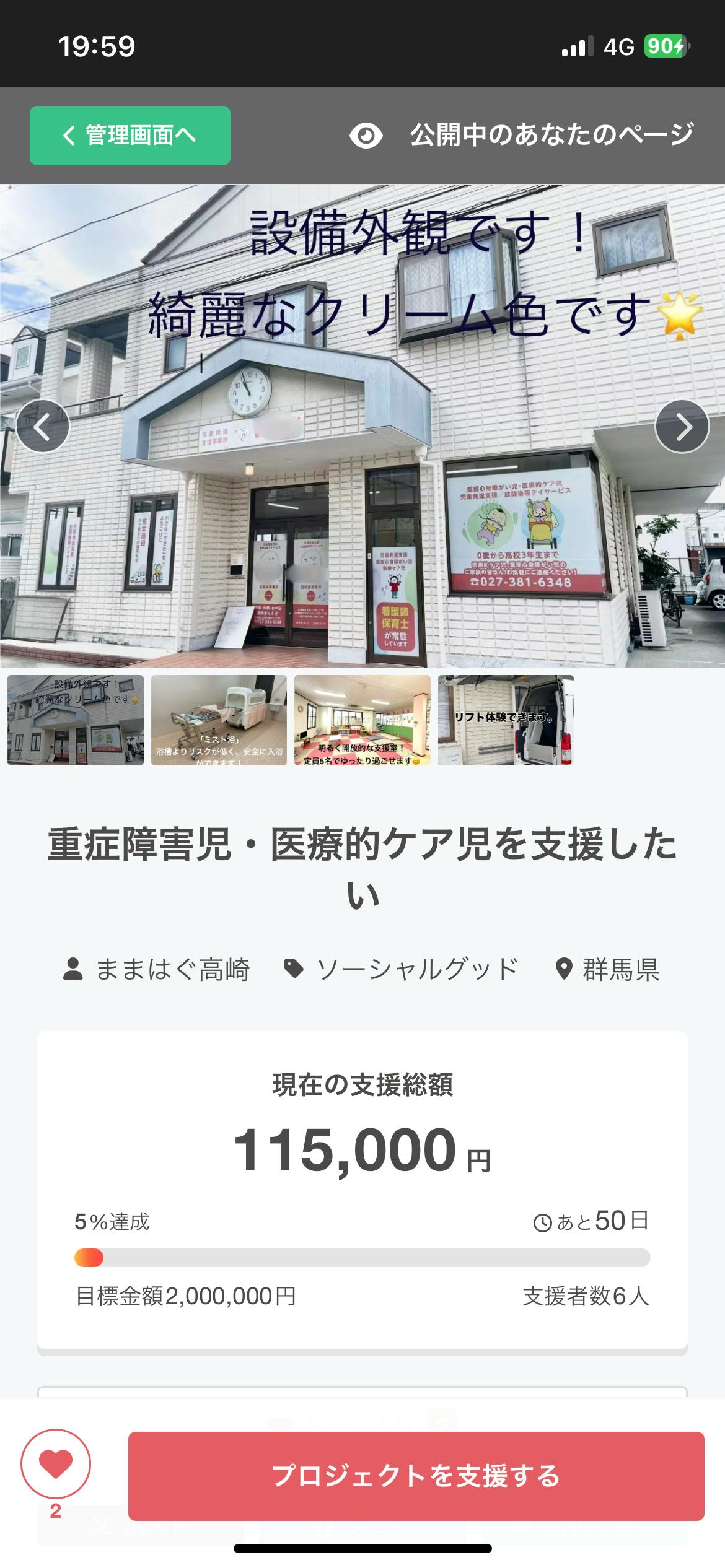Browse projects in 群馬県
The width and height of the screenshot is (725, 1568).
[608, 969]
